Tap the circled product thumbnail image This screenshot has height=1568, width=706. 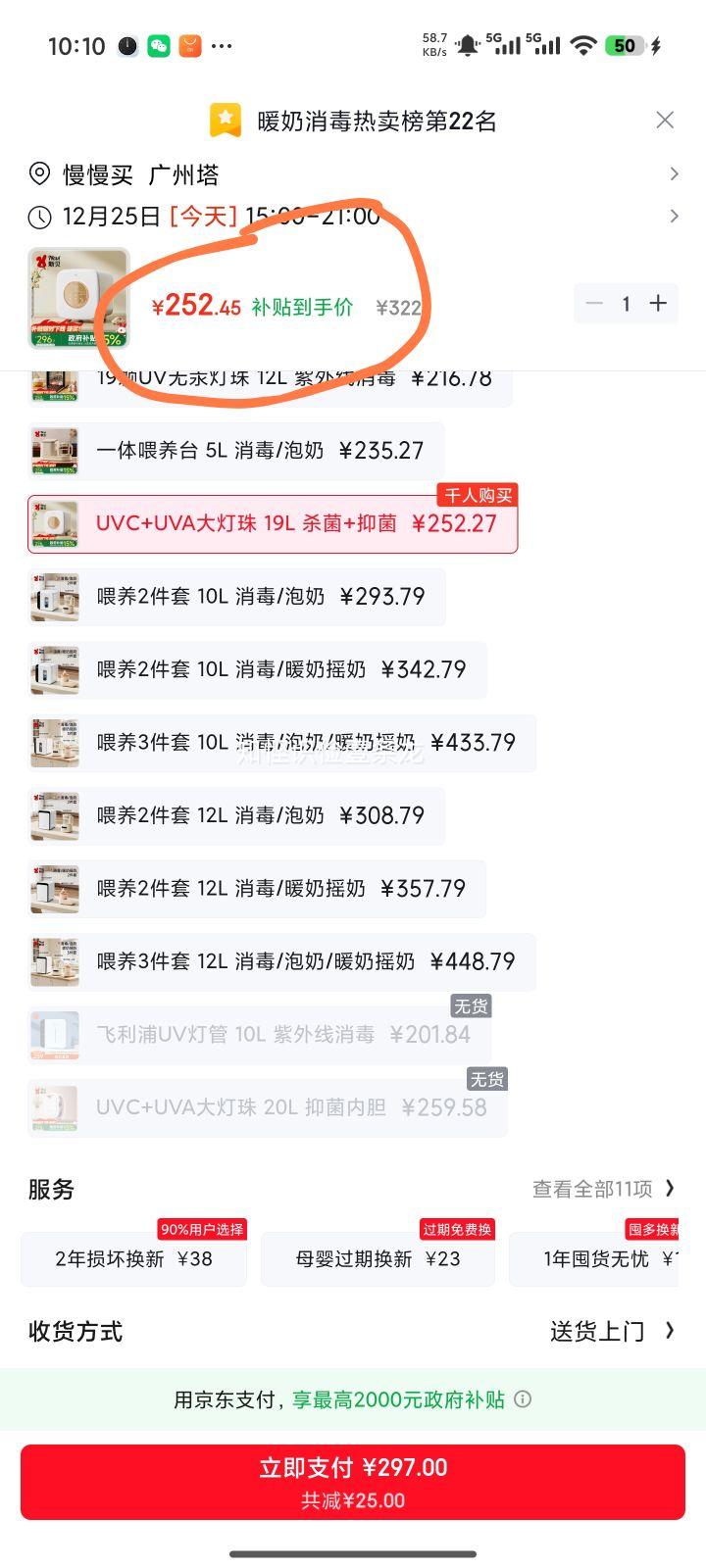[78, 299]
